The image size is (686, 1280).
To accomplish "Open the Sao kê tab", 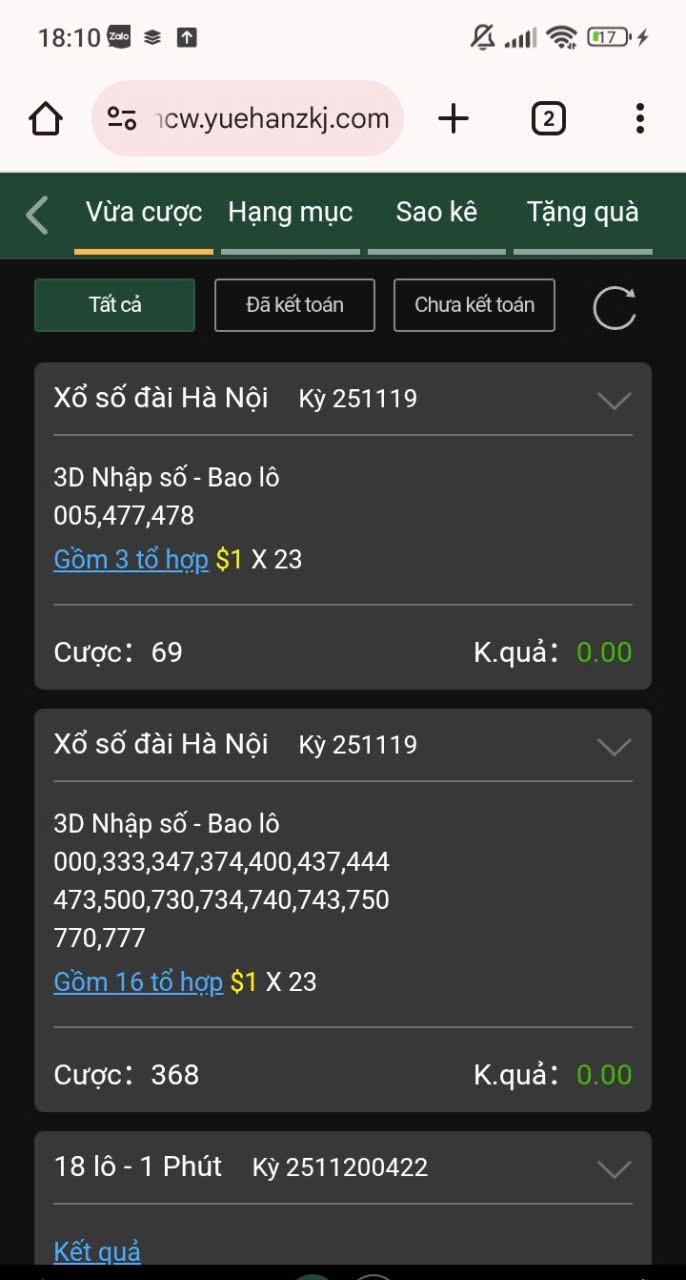I will click(x=436, y=212).
